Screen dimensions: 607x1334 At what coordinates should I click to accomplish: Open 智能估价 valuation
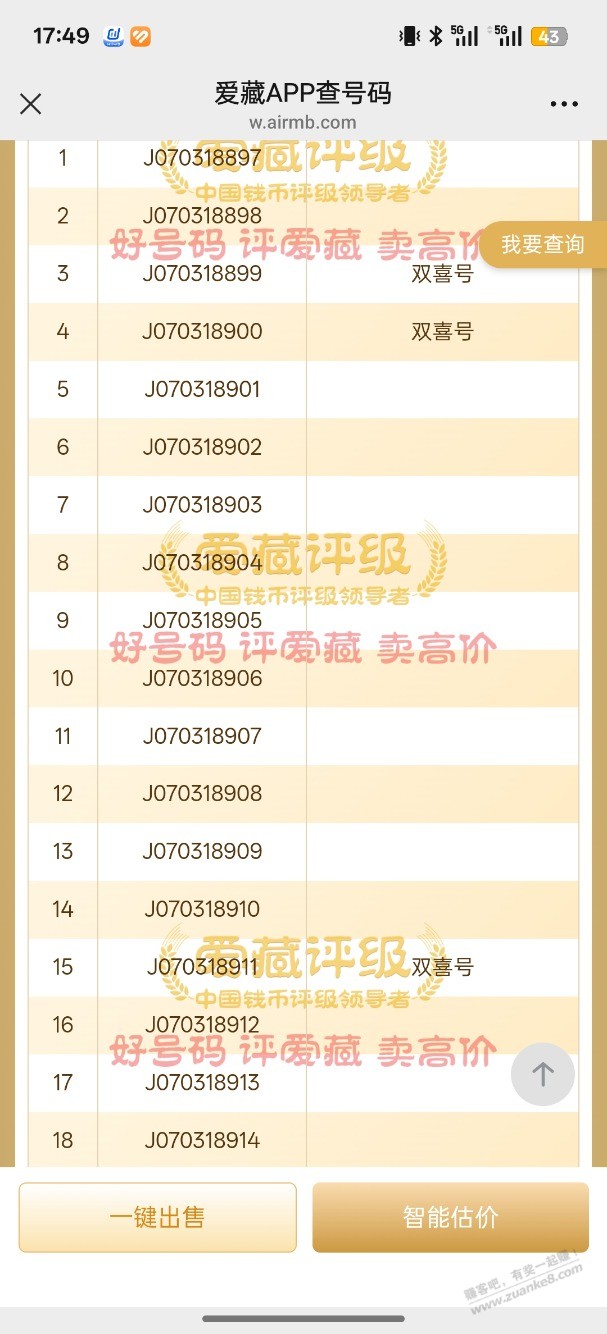(x=450, y=1217)
